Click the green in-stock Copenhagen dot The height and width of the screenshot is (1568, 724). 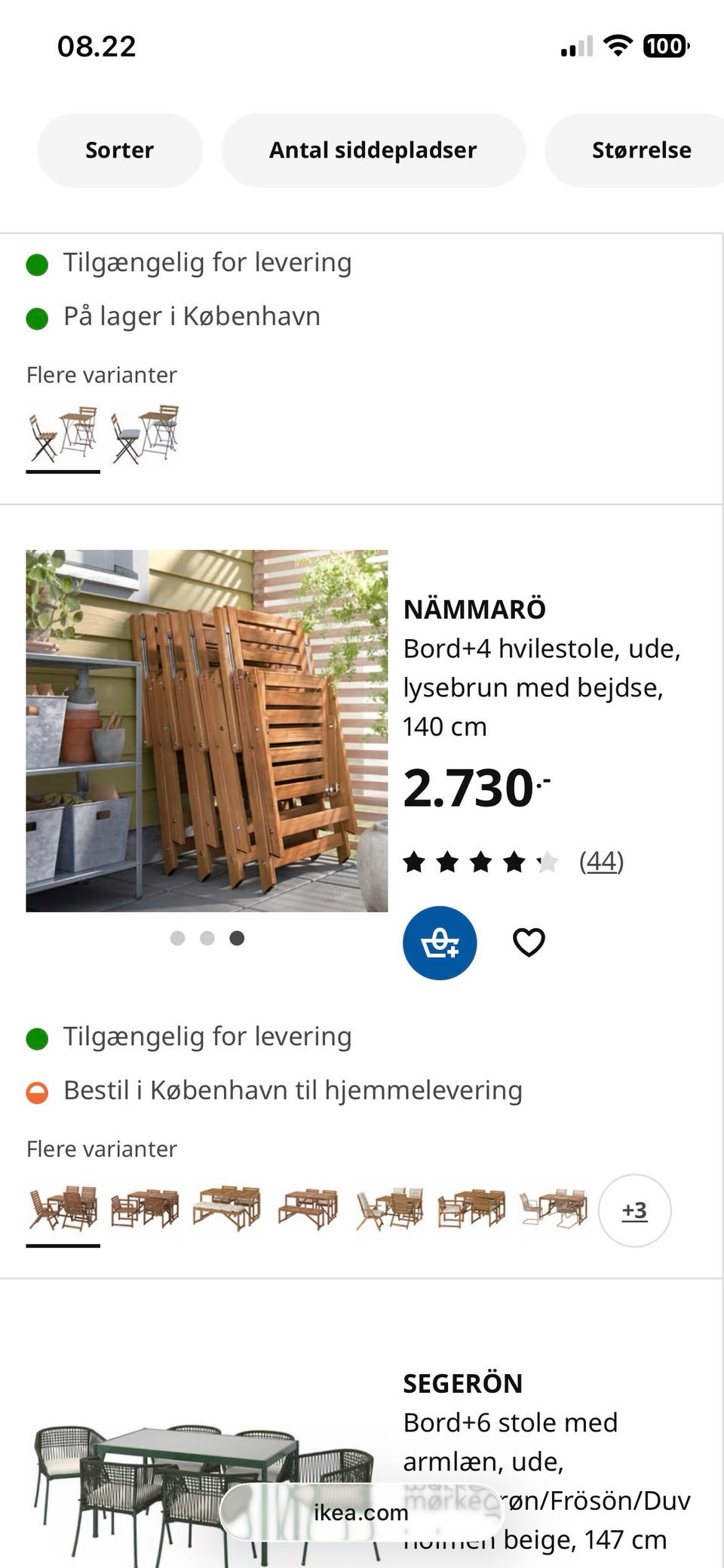pos(35,316)
